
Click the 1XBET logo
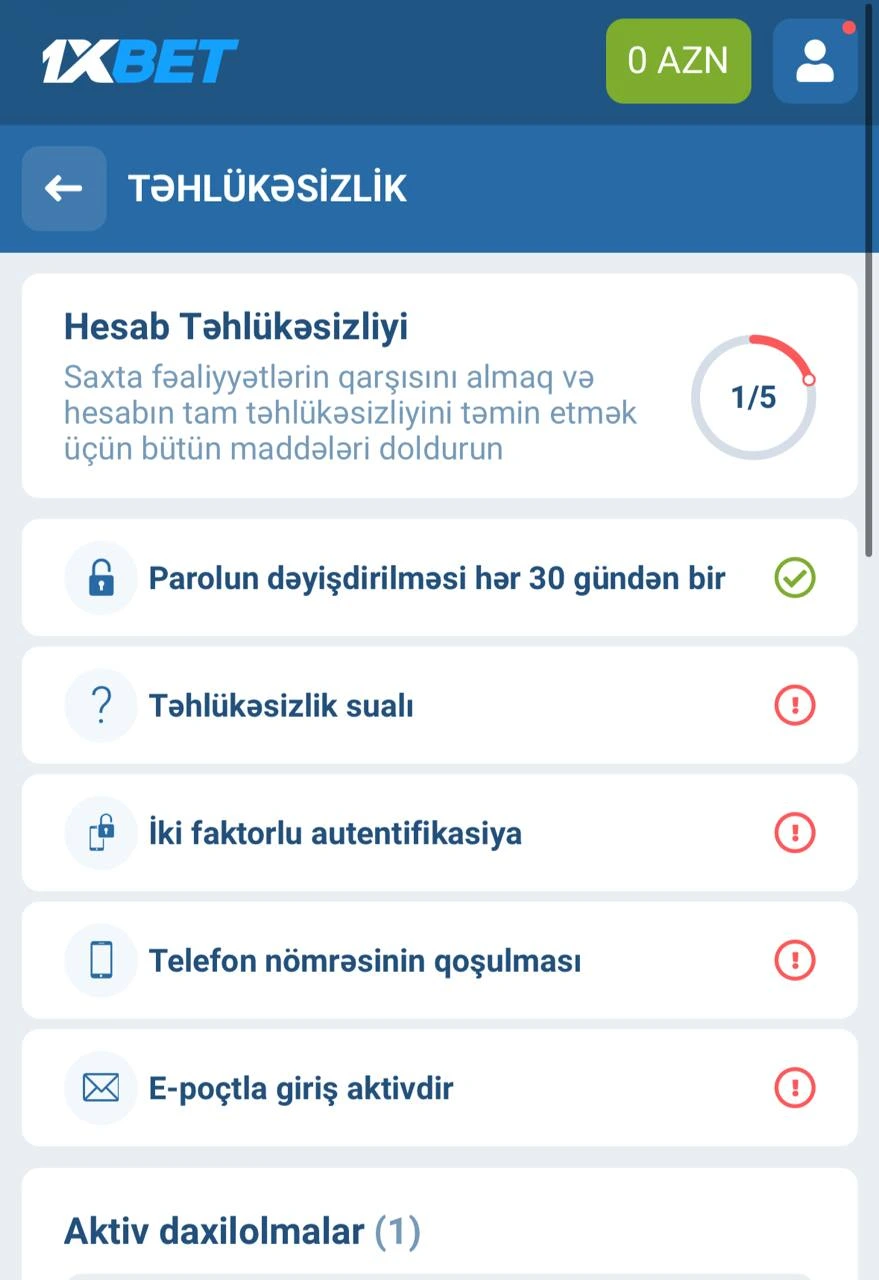tap(140, 61)
